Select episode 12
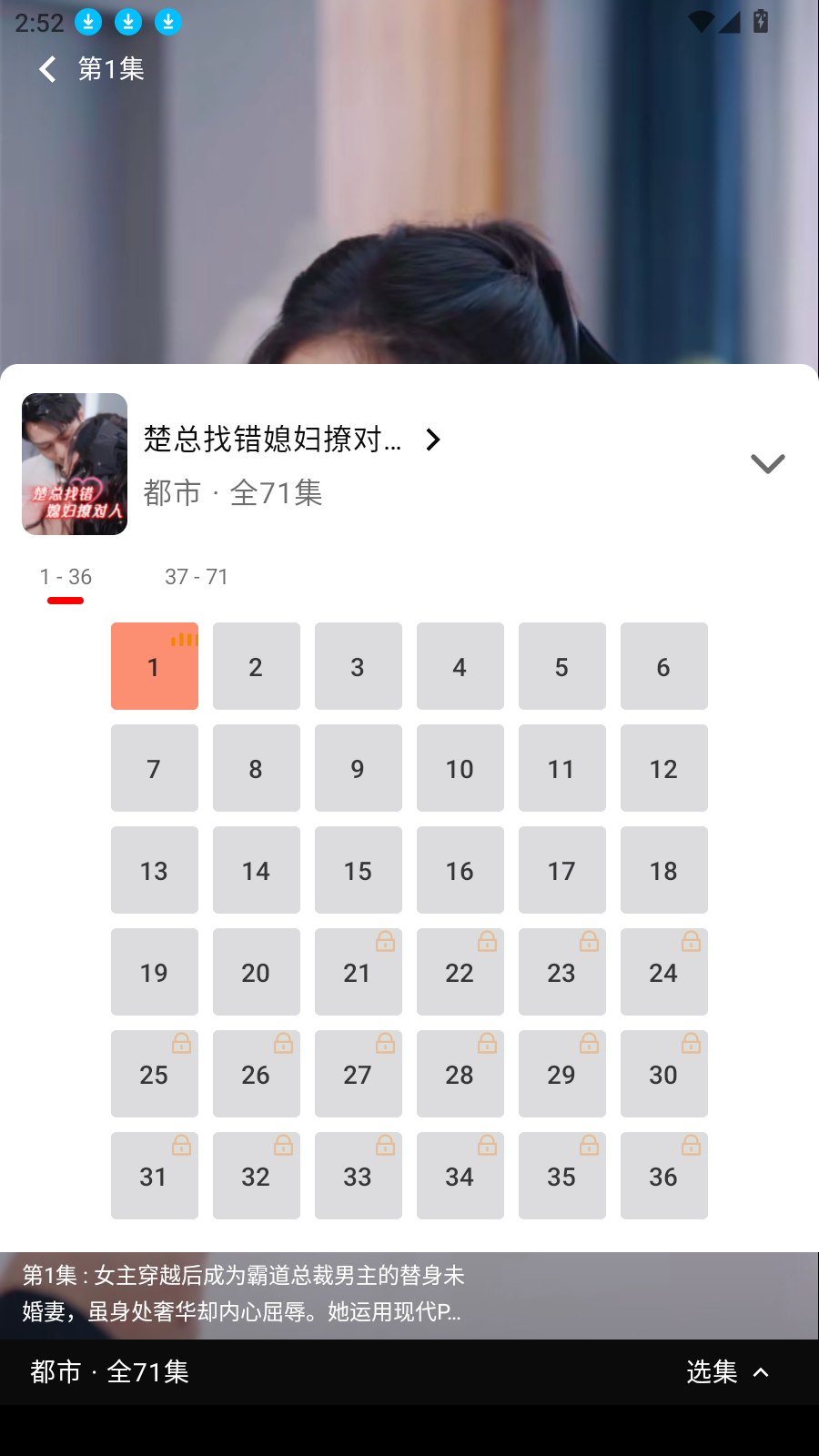 pyautogui.click(x=663, y=768)
